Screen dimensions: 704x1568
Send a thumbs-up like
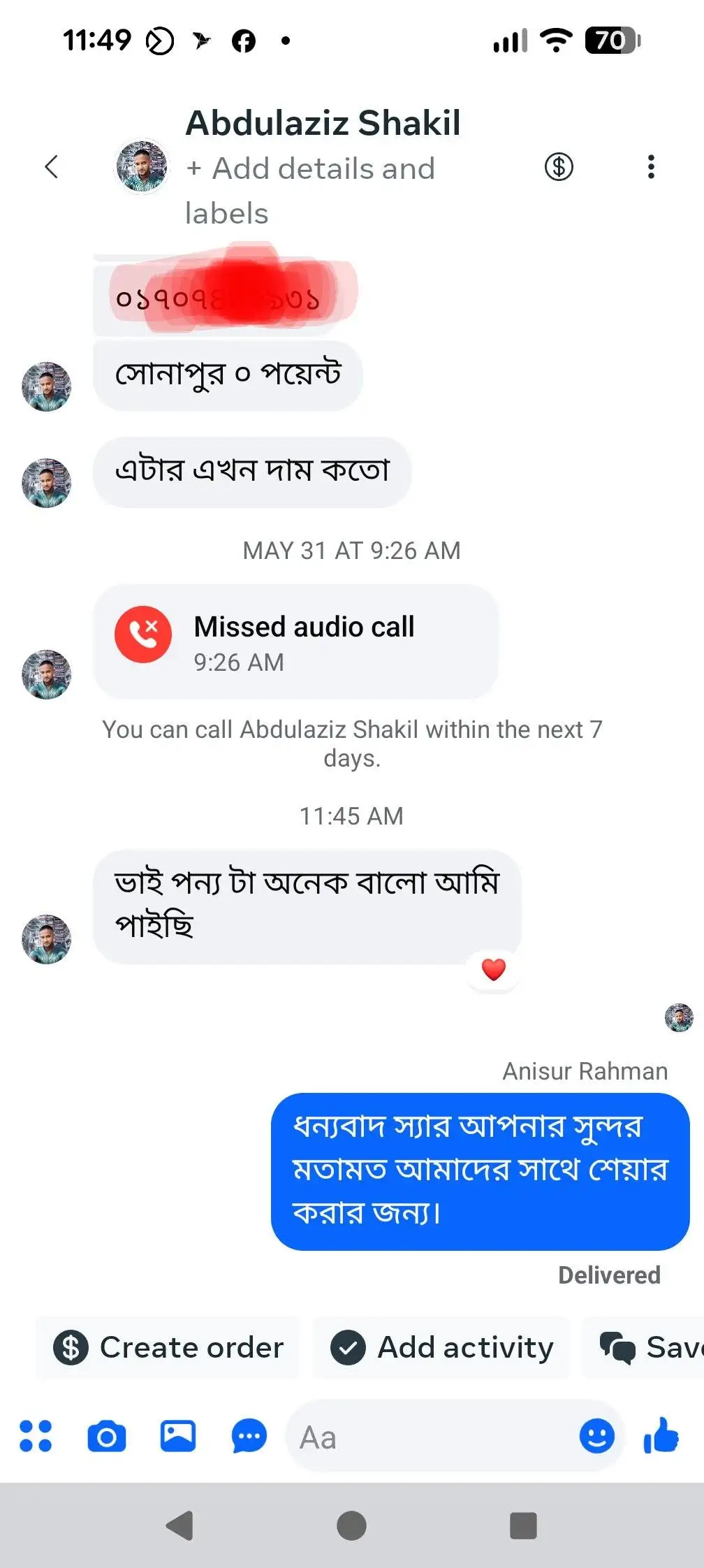click(x=661, y=1435)
